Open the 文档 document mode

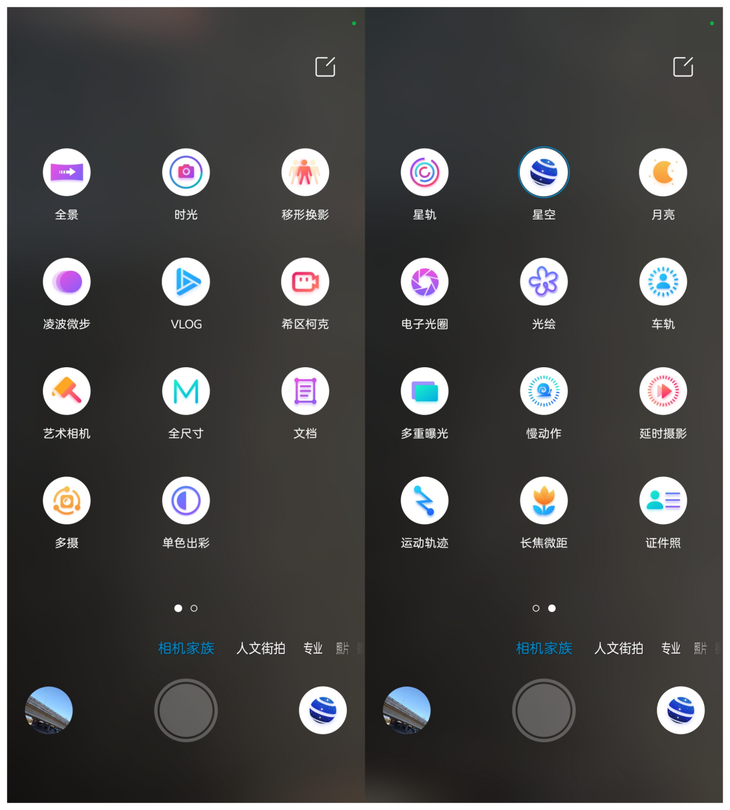coord(305,391)
